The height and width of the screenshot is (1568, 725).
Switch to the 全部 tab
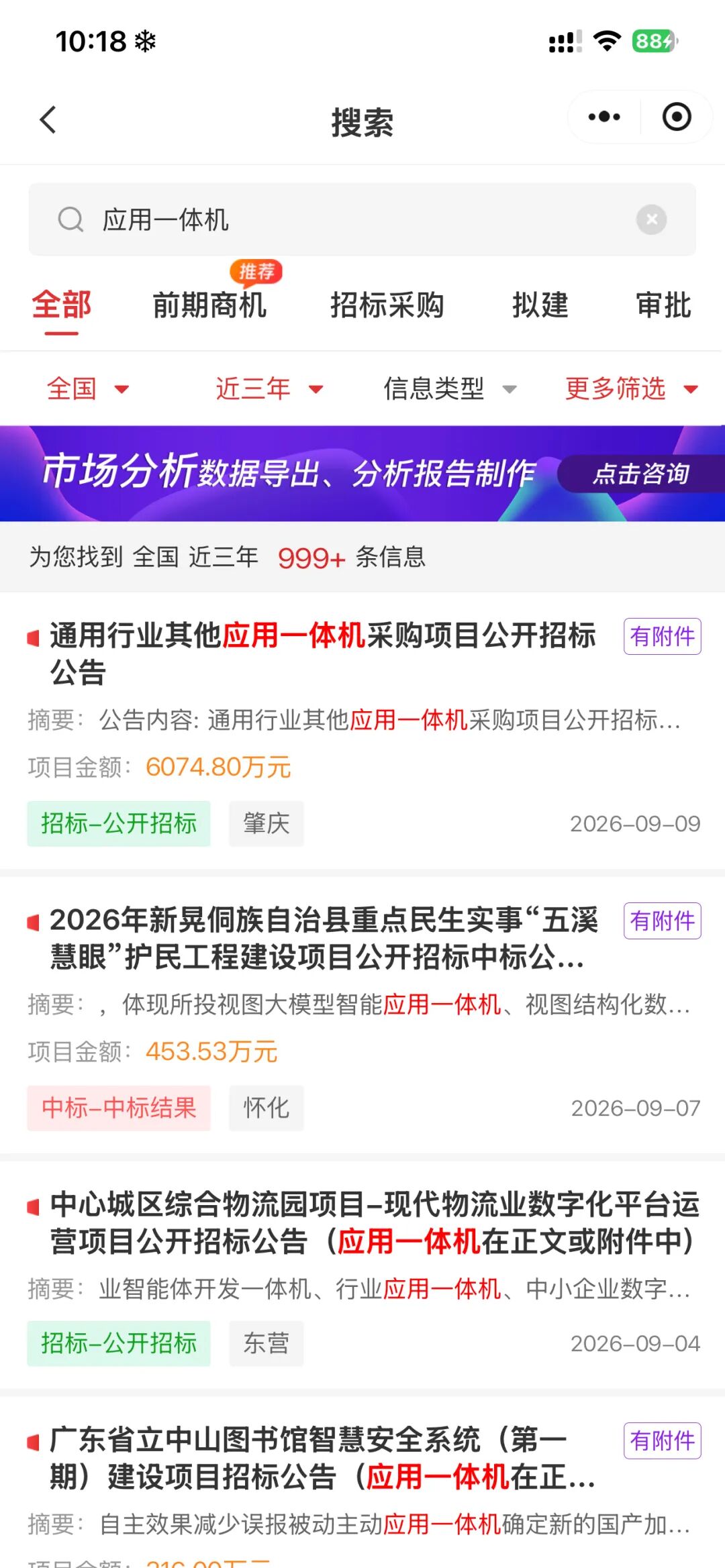(x=62, y=306)
